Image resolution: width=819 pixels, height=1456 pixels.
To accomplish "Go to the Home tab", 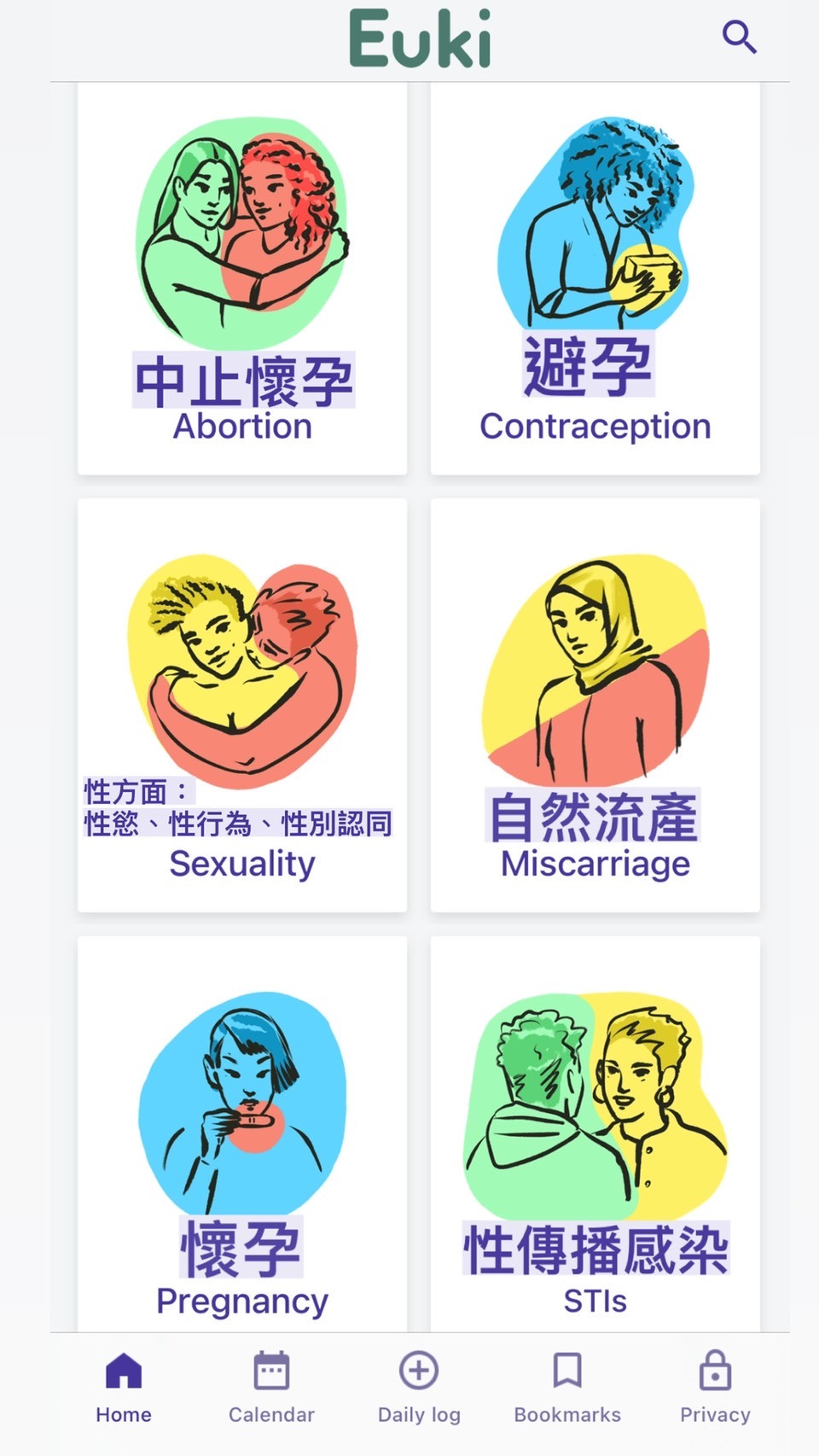I will (x=124, y=1388).
